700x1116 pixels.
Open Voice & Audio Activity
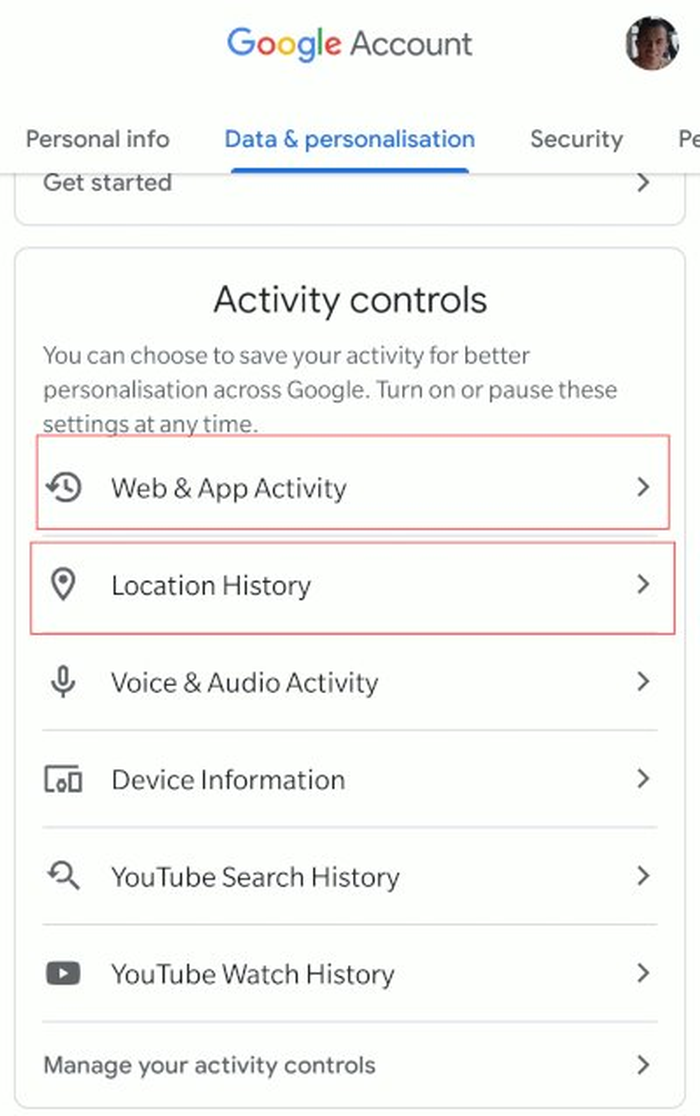click(350, 682)
